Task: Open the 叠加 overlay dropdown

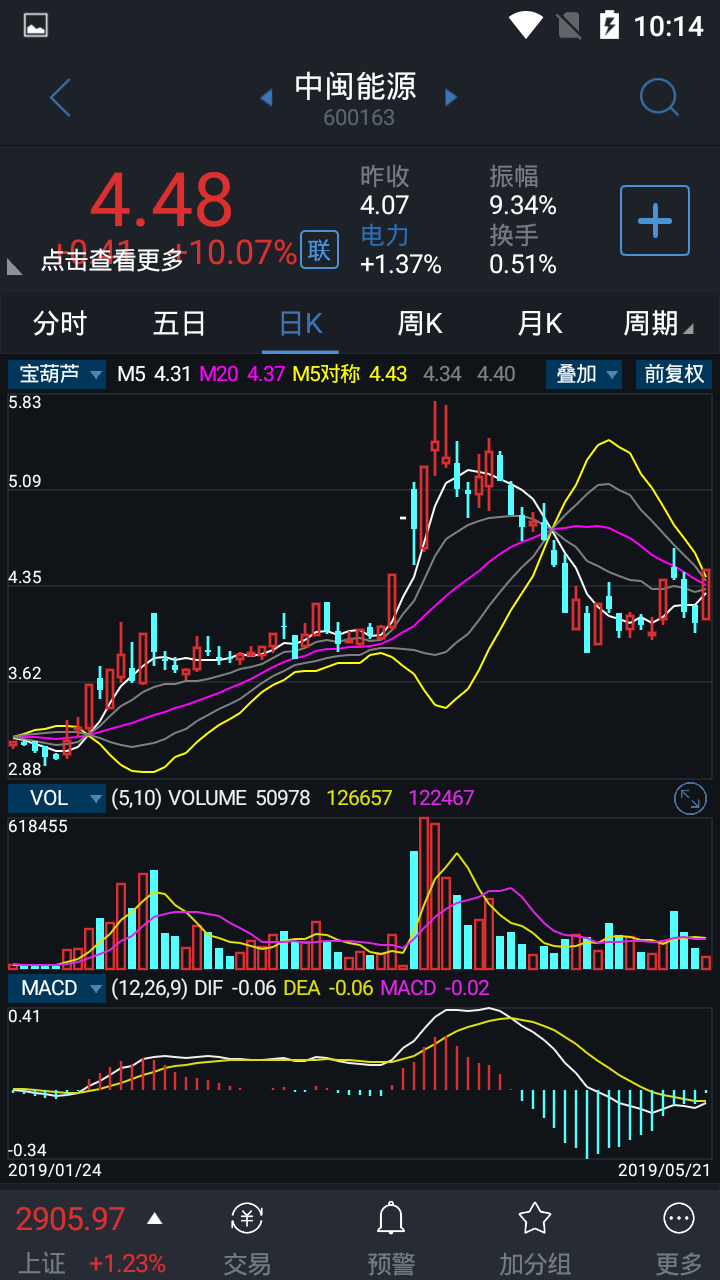Action: coord(585,374)
